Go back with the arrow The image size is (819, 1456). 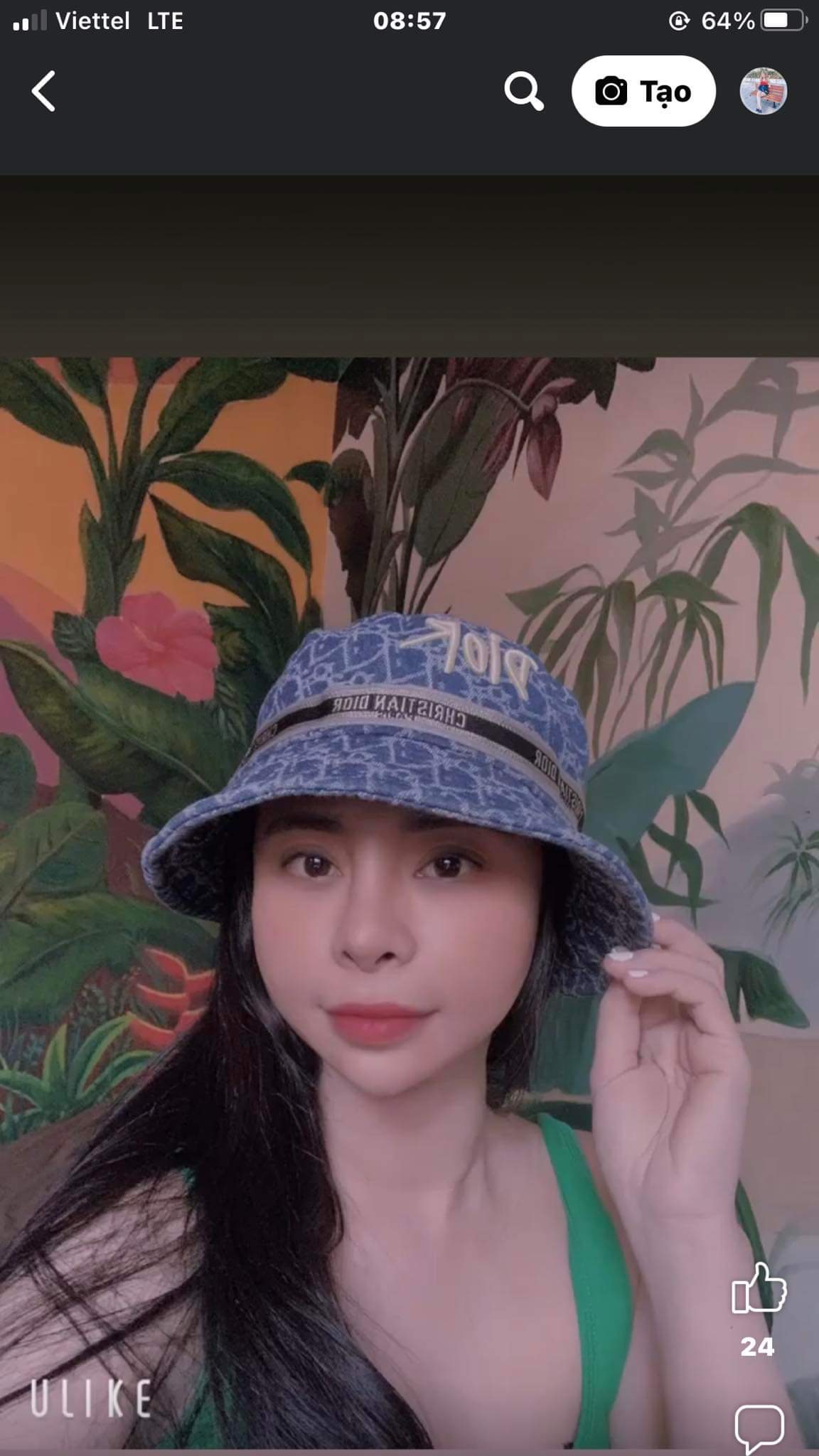[44, 91]
